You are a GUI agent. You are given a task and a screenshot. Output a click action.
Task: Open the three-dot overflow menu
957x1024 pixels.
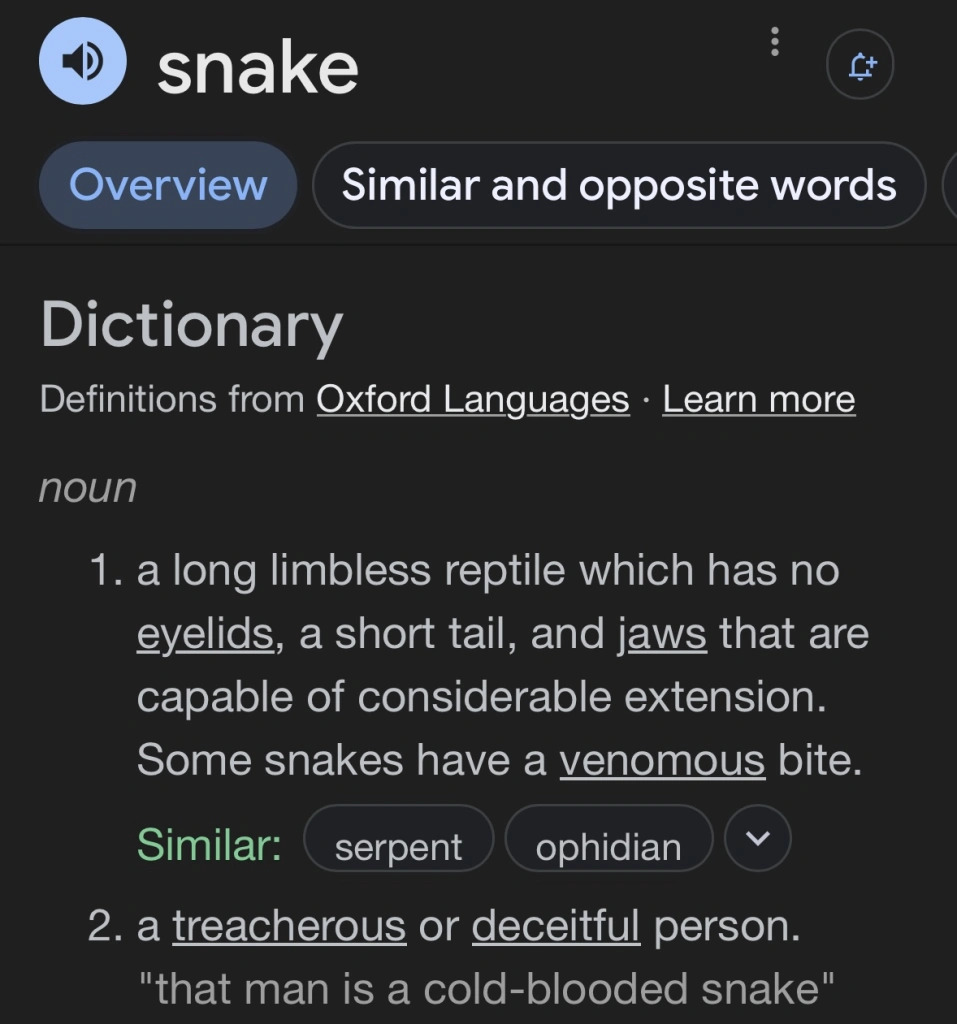point(774,41)
